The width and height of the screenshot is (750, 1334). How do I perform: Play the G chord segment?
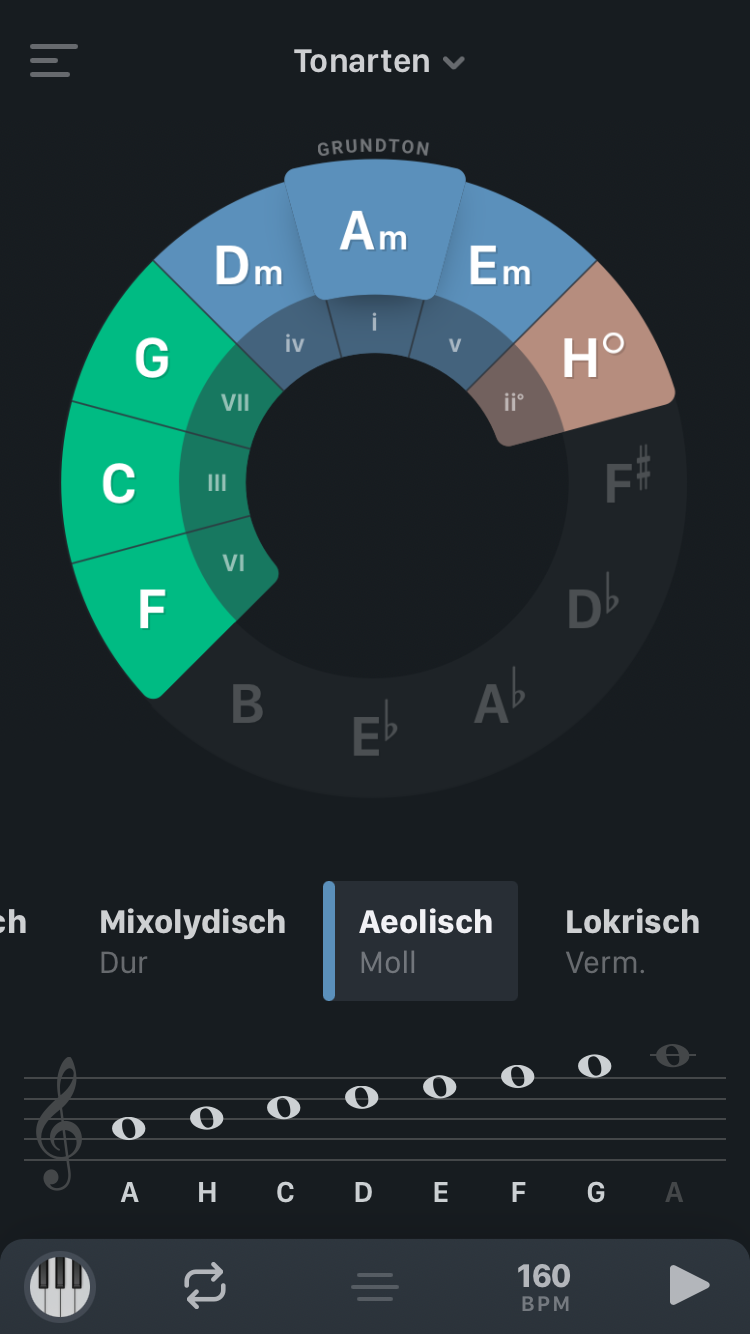151,358
